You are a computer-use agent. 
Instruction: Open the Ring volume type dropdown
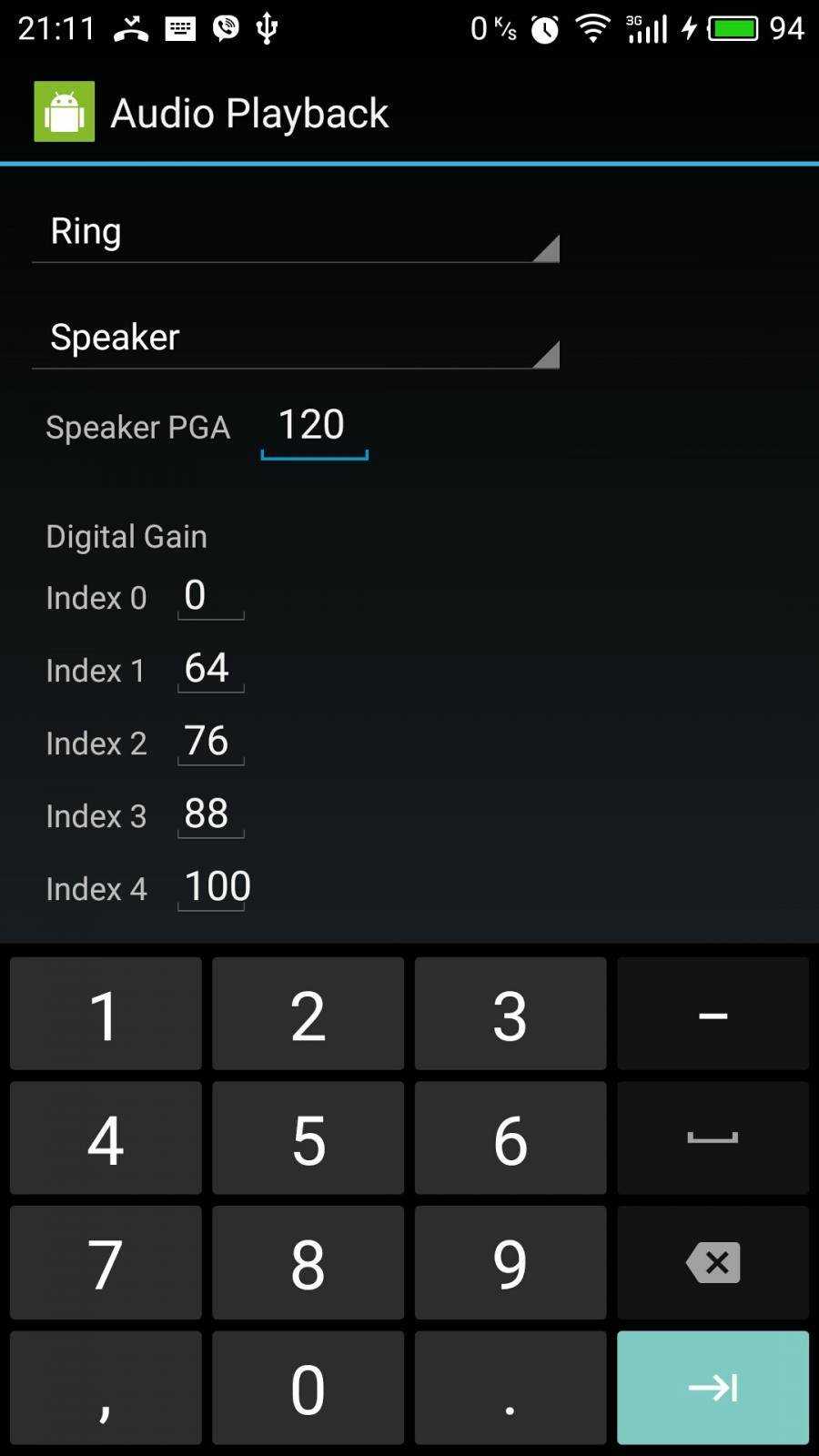coord(295,232)
